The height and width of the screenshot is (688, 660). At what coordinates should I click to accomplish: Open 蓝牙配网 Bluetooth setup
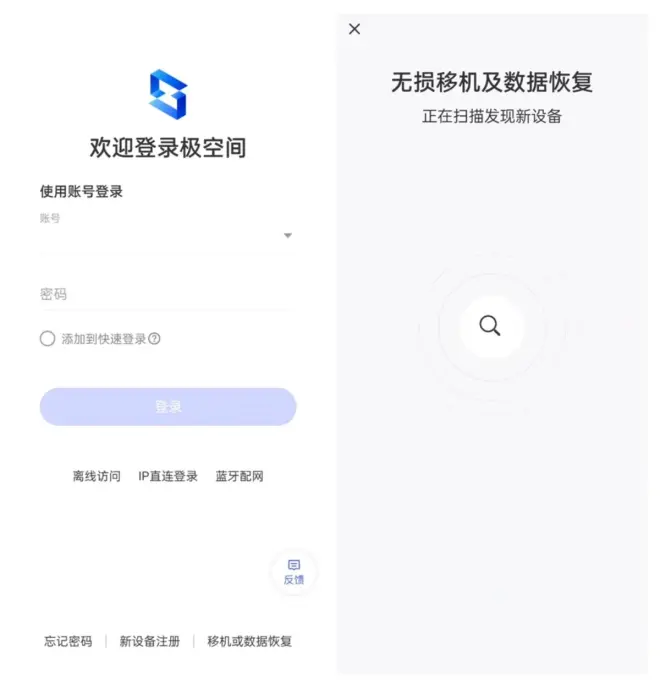tap(239, 476)
